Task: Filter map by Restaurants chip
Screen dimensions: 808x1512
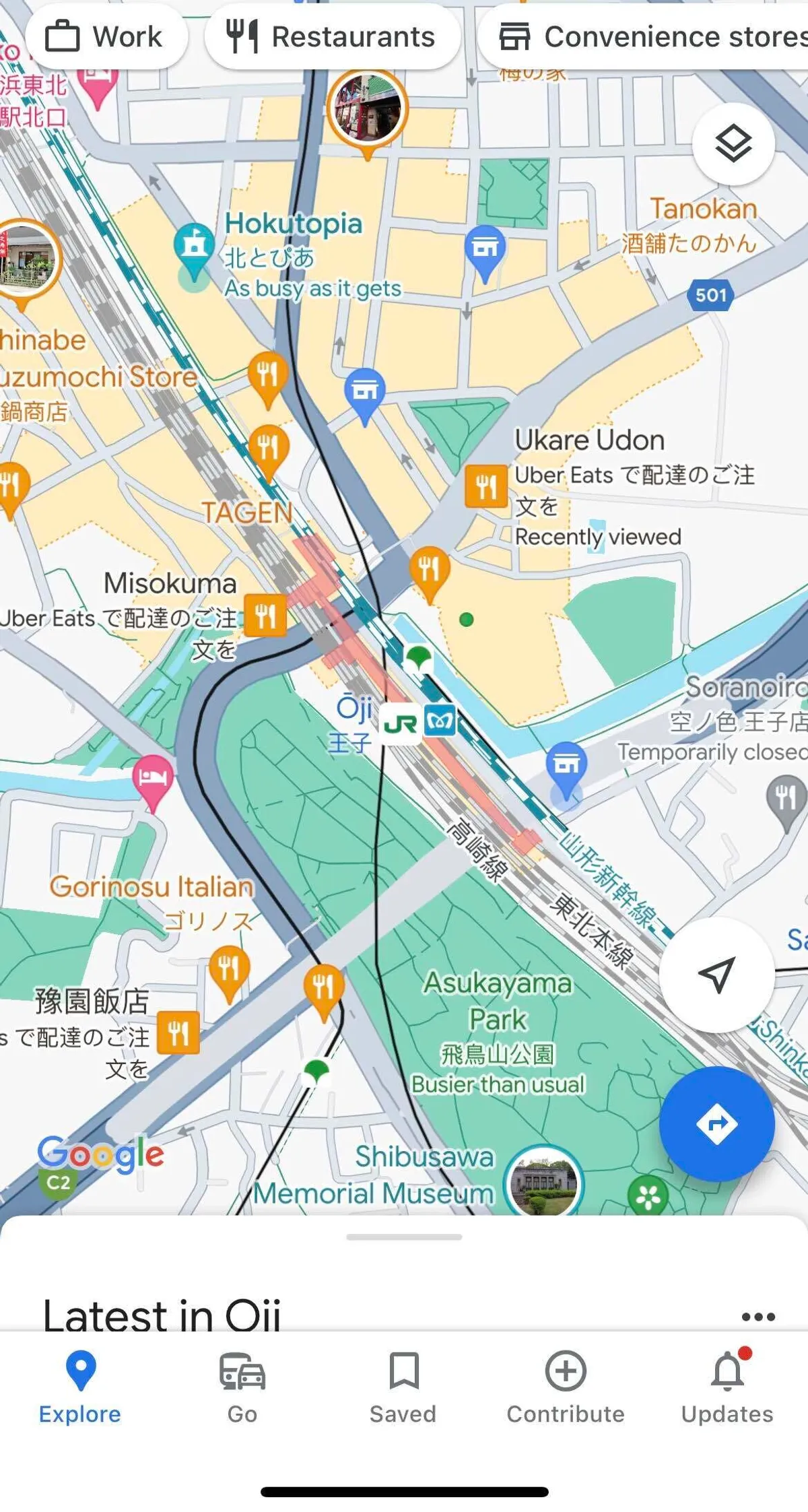Action: [332, 36]
